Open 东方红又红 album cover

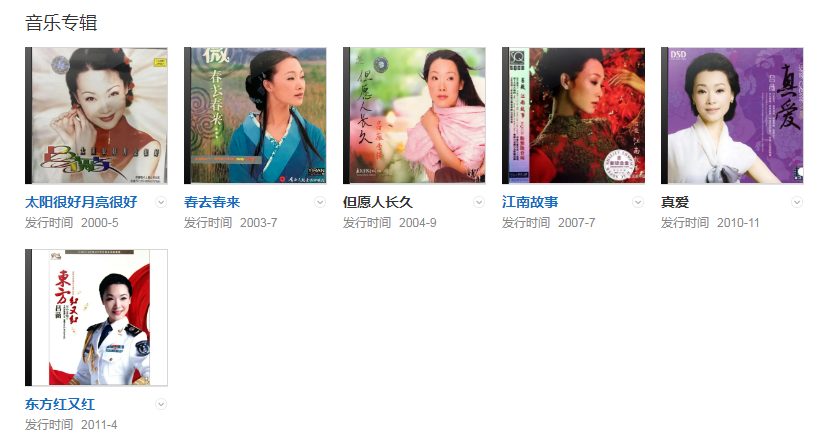click(96, 318)
